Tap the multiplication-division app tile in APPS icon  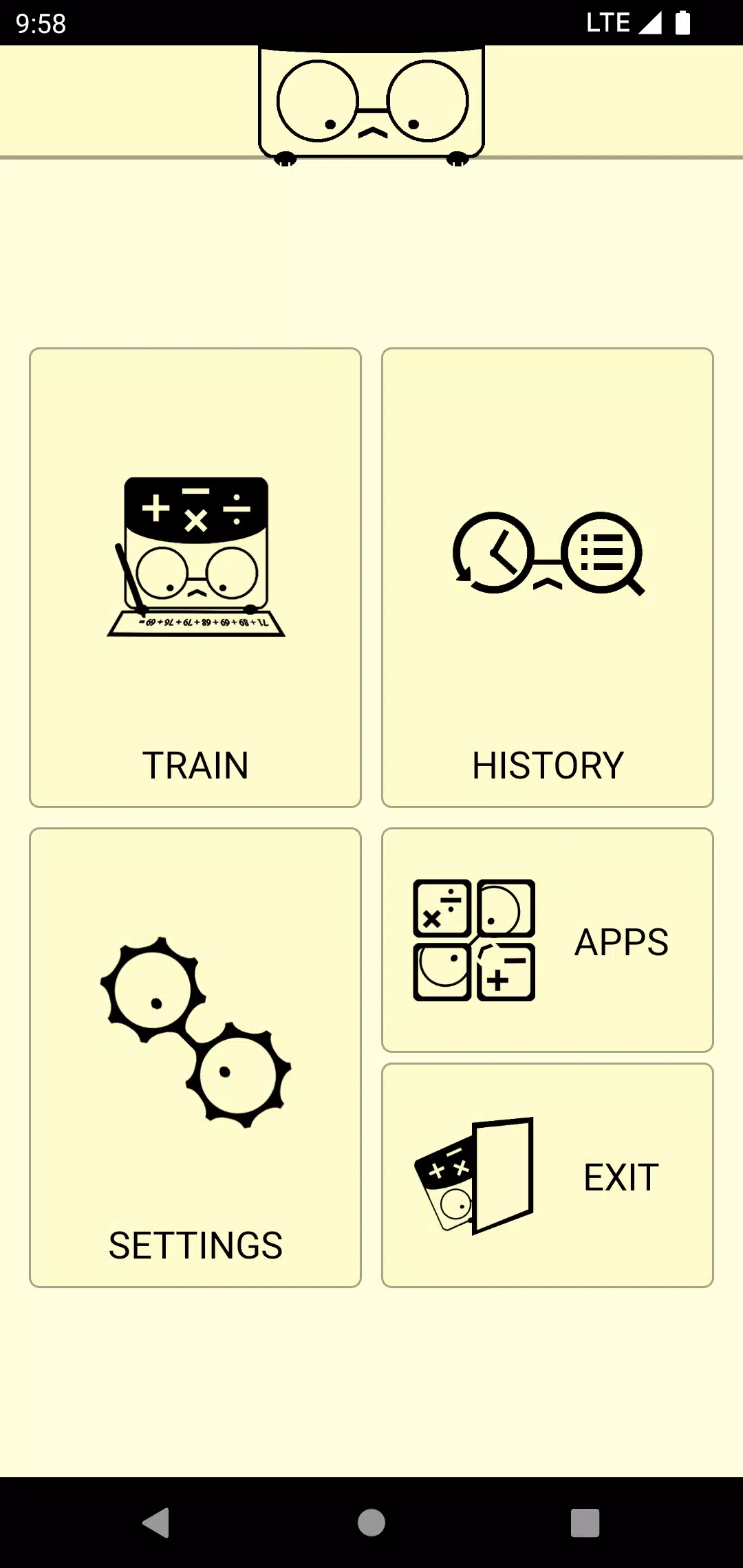[442, 906]
